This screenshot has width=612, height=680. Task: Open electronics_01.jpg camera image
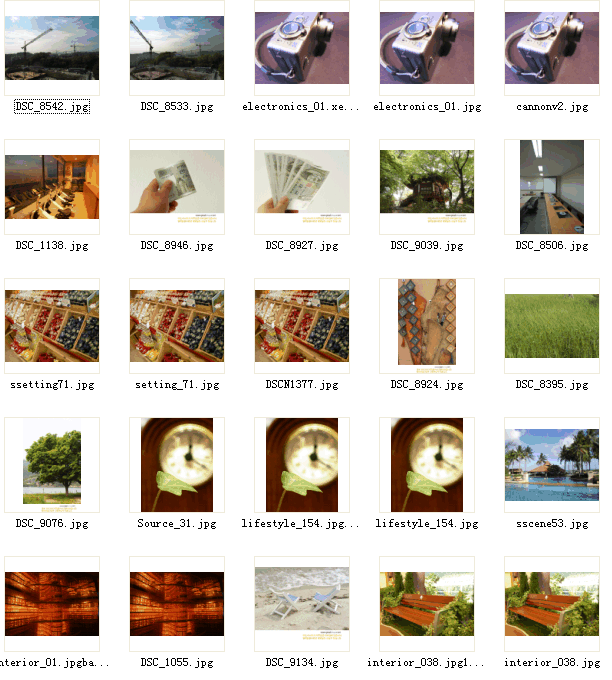click(427, 48)
